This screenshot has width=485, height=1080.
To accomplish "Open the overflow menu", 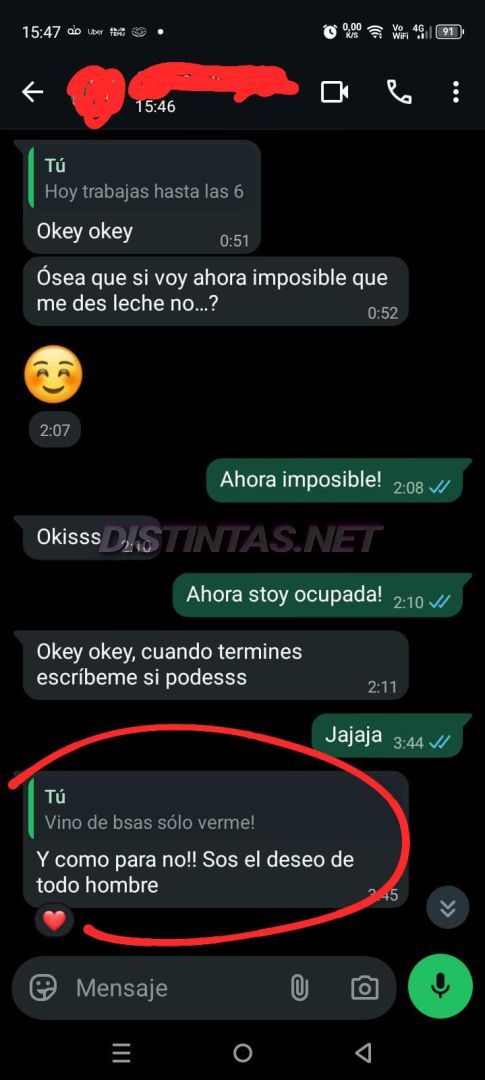I will [455, 92].
